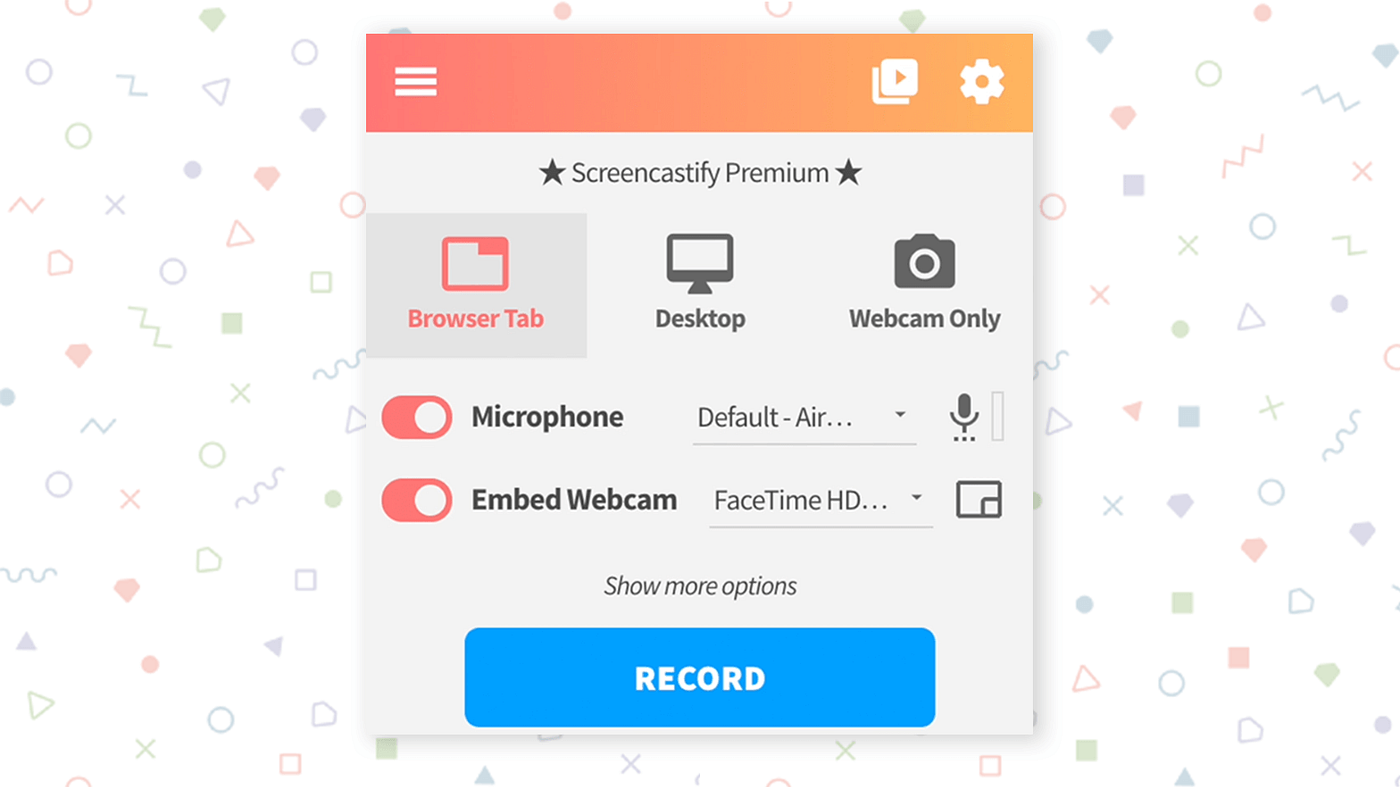Open the settings gear
The width and height of the screenshot is (1400, 787).
[981, 82]
